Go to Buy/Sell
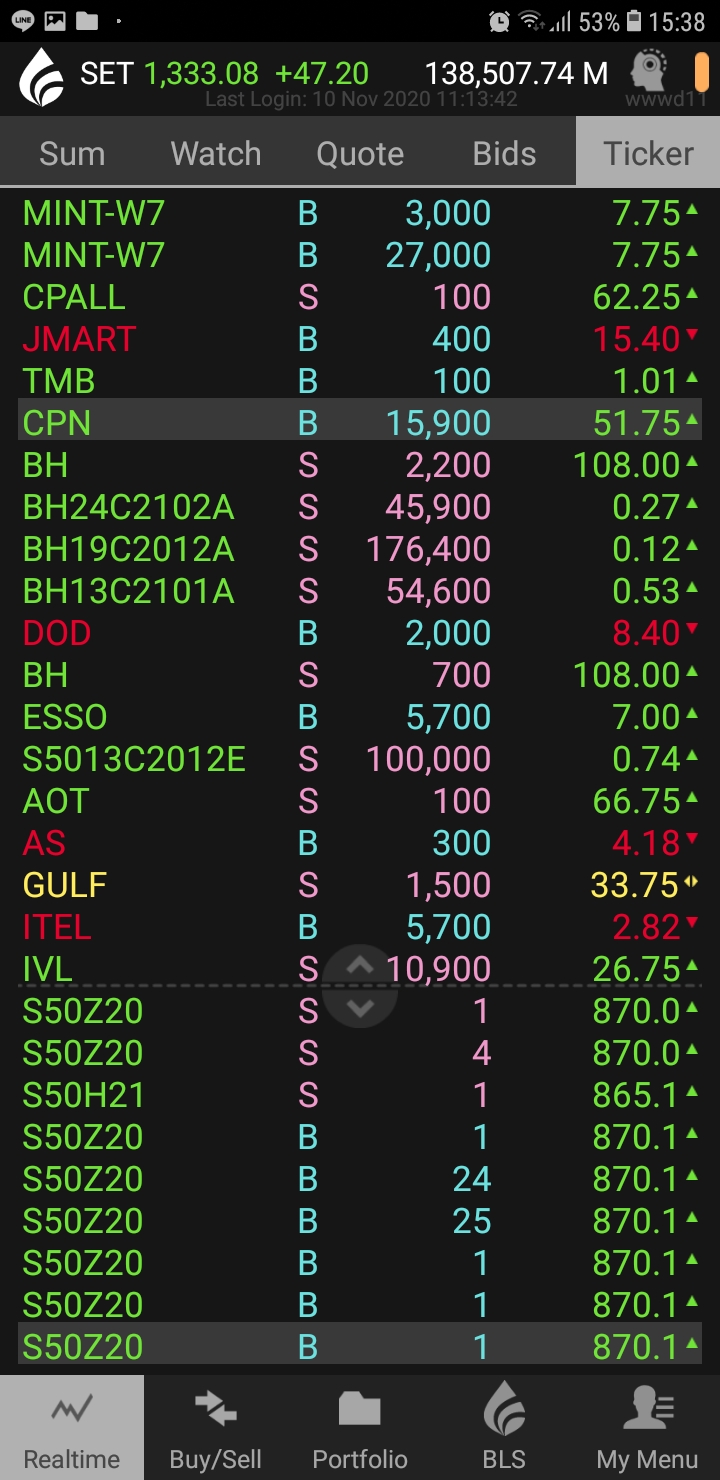720x1480 pixels. click(x=216, y=1427)
